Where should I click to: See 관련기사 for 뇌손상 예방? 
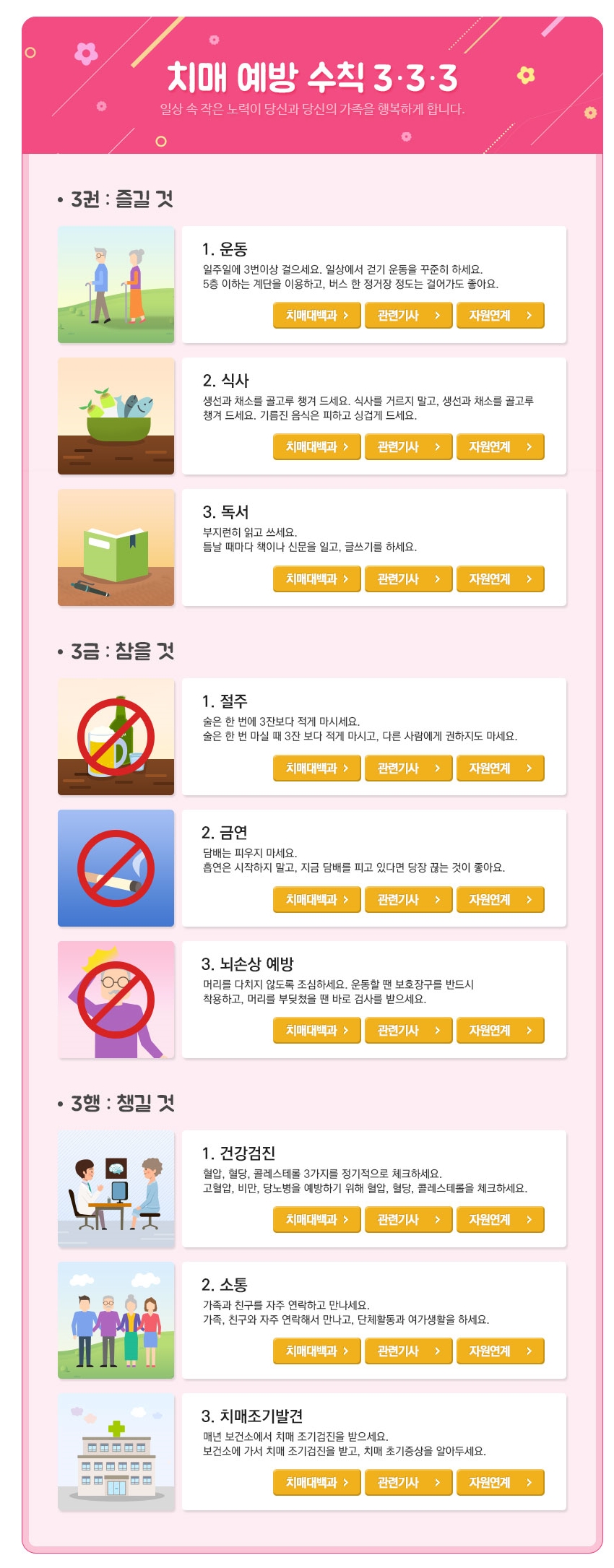(408, 1031)
